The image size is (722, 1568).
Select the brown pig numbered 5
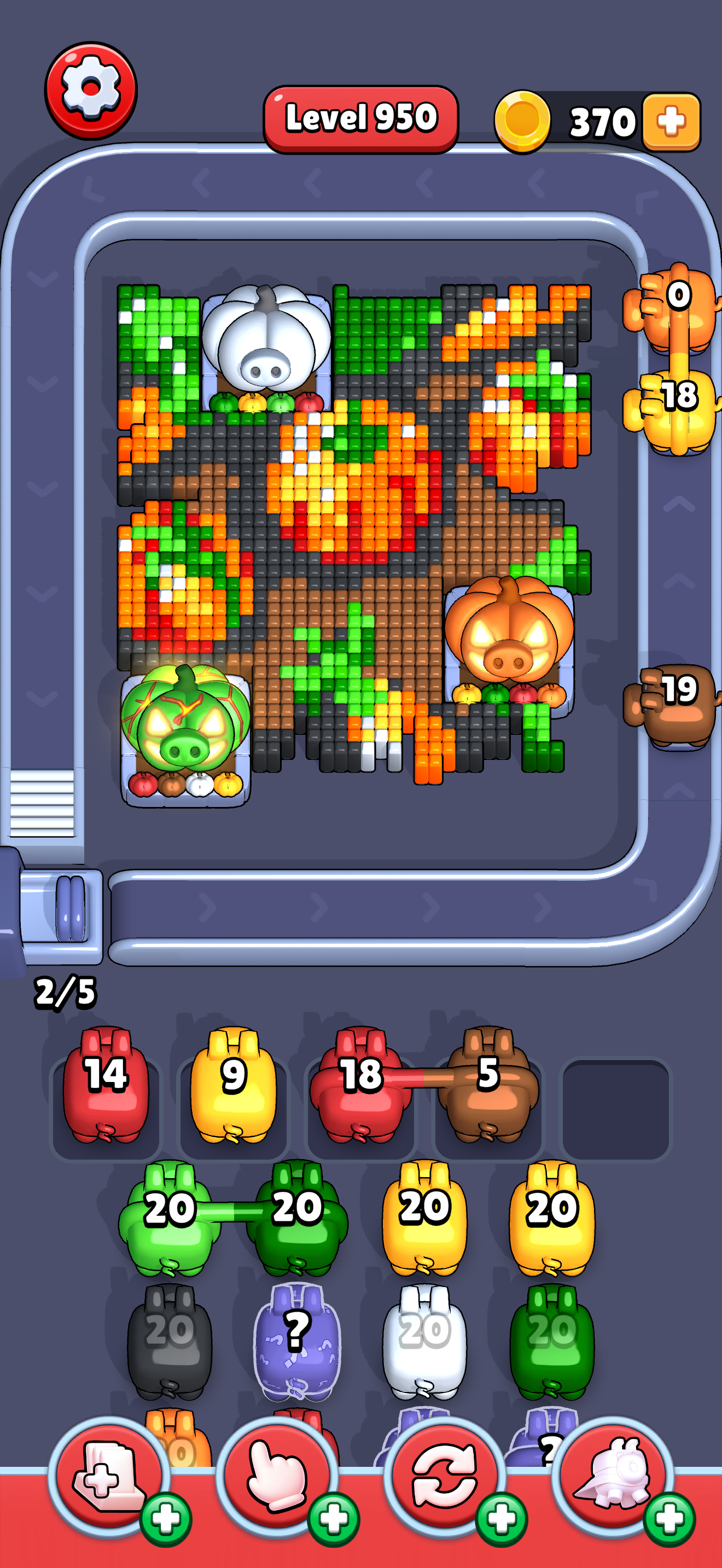(488, 1086)
